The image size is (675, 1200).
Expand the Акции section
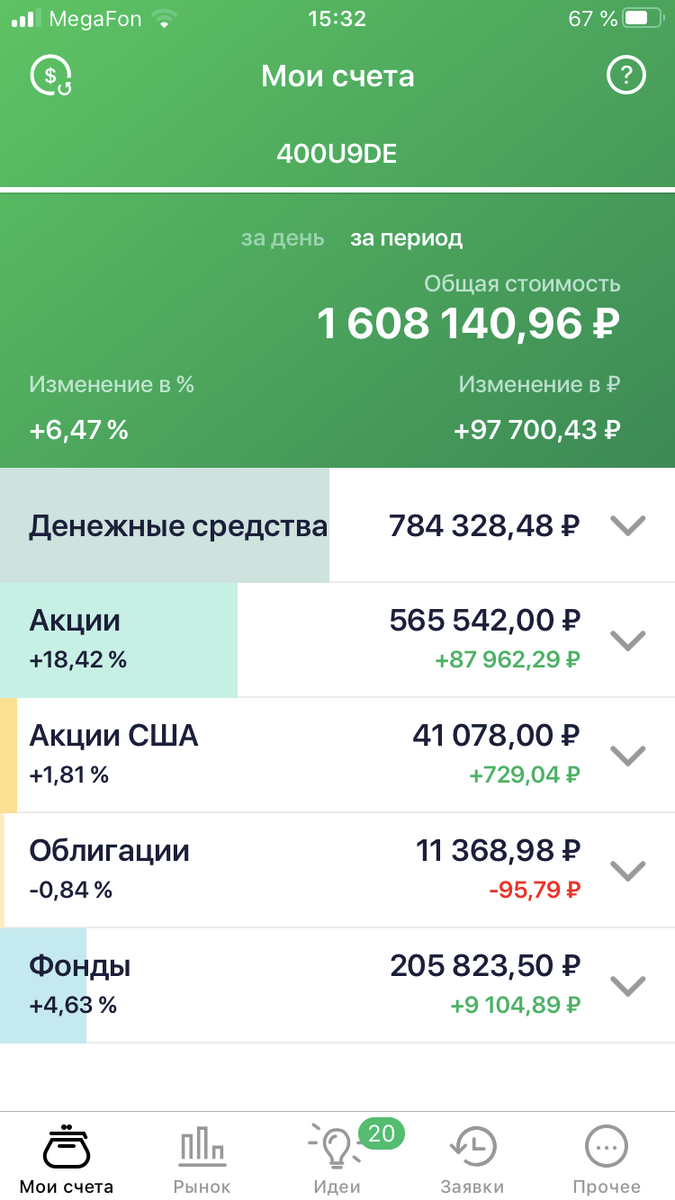[628, 641]
